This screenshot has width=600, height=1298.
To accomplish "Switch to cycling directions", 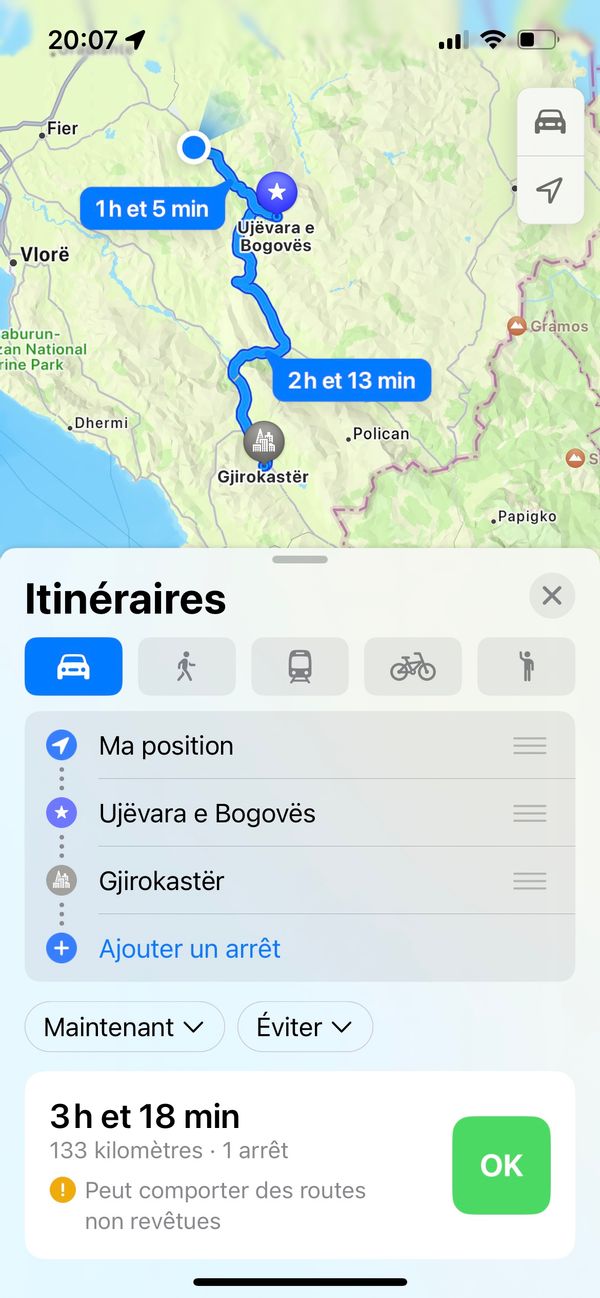I will pos(413,666).
